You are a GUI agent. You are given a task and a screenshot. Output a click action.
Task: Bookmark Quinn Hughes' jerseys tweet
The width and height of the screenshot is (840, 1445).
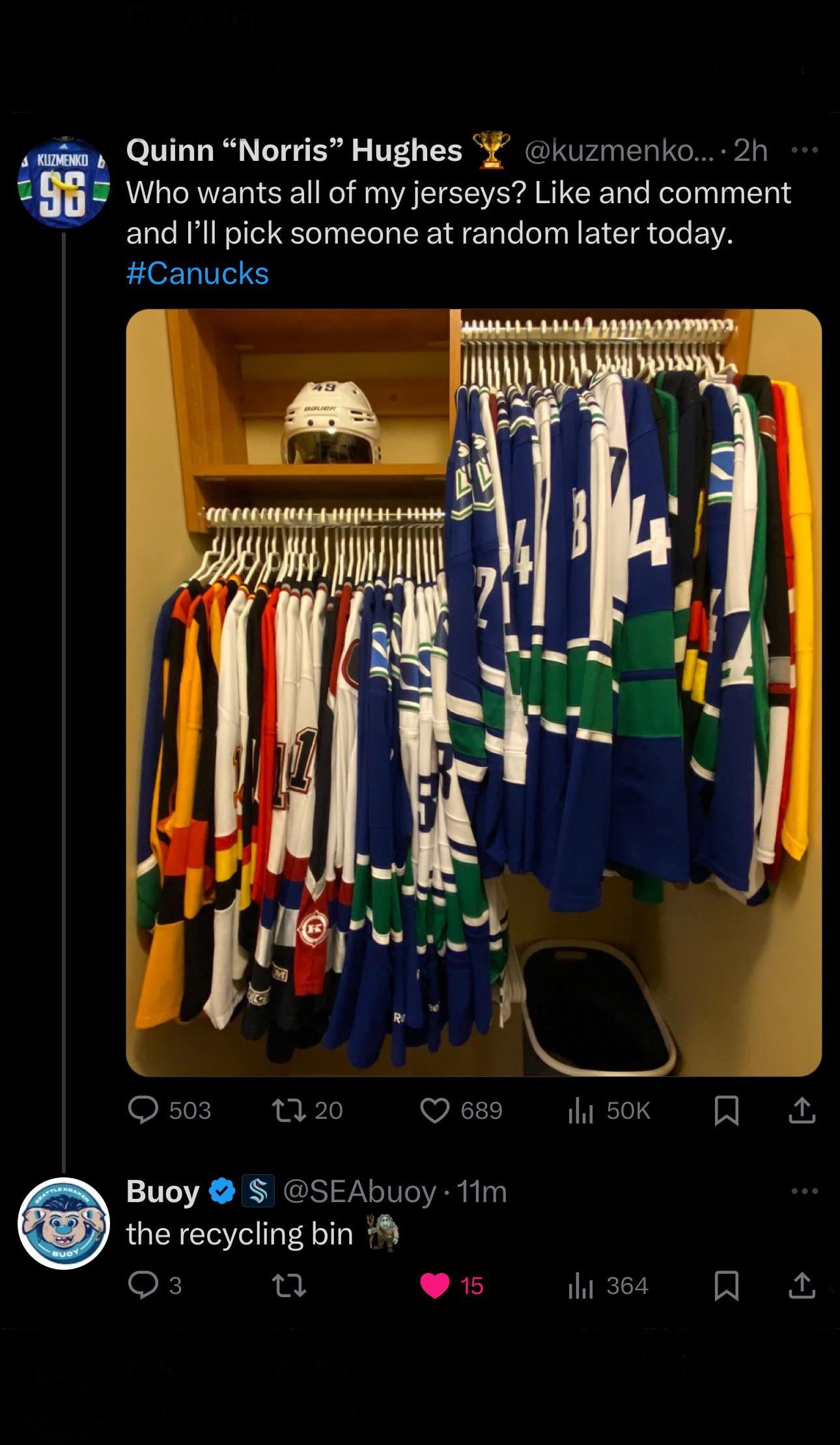pyautogui.click(x=726, y=1110)
